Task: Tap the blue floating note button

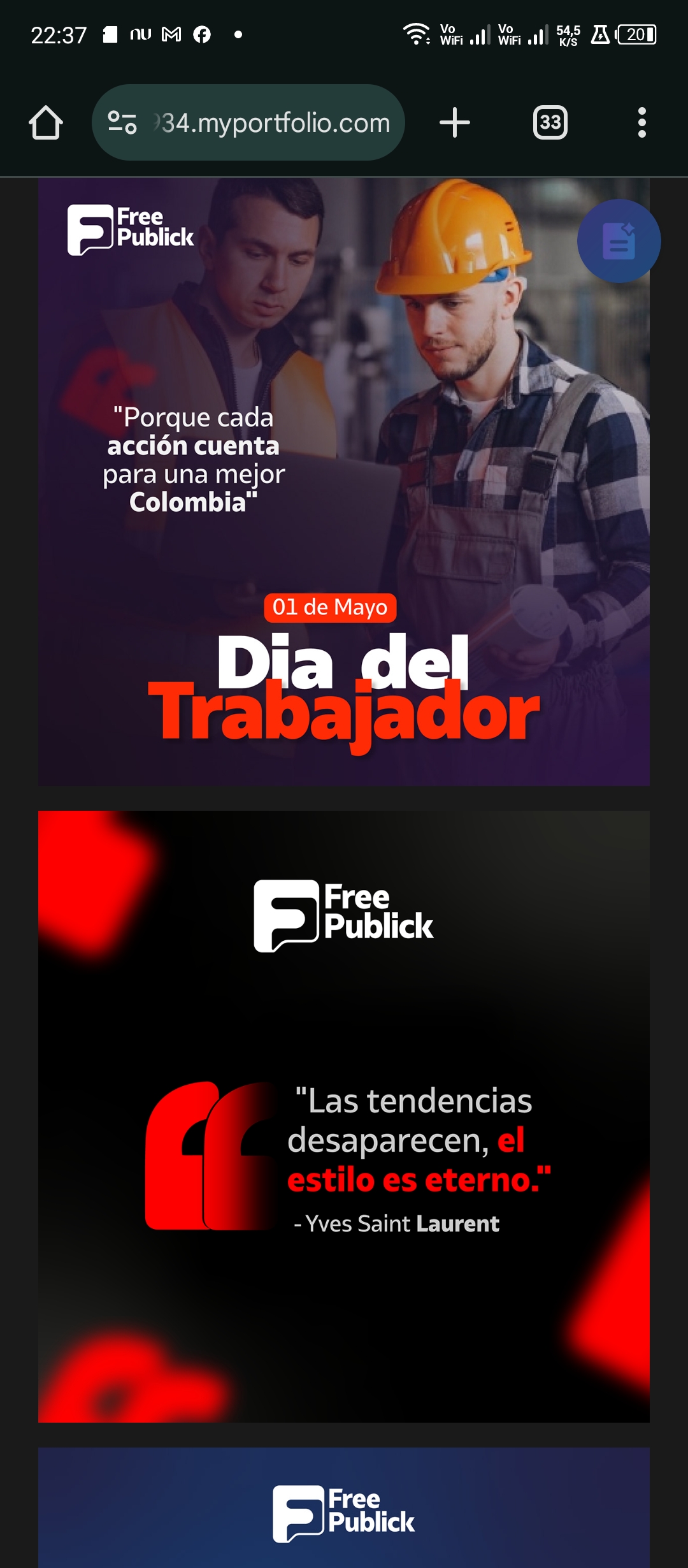Action: point(619,241)
